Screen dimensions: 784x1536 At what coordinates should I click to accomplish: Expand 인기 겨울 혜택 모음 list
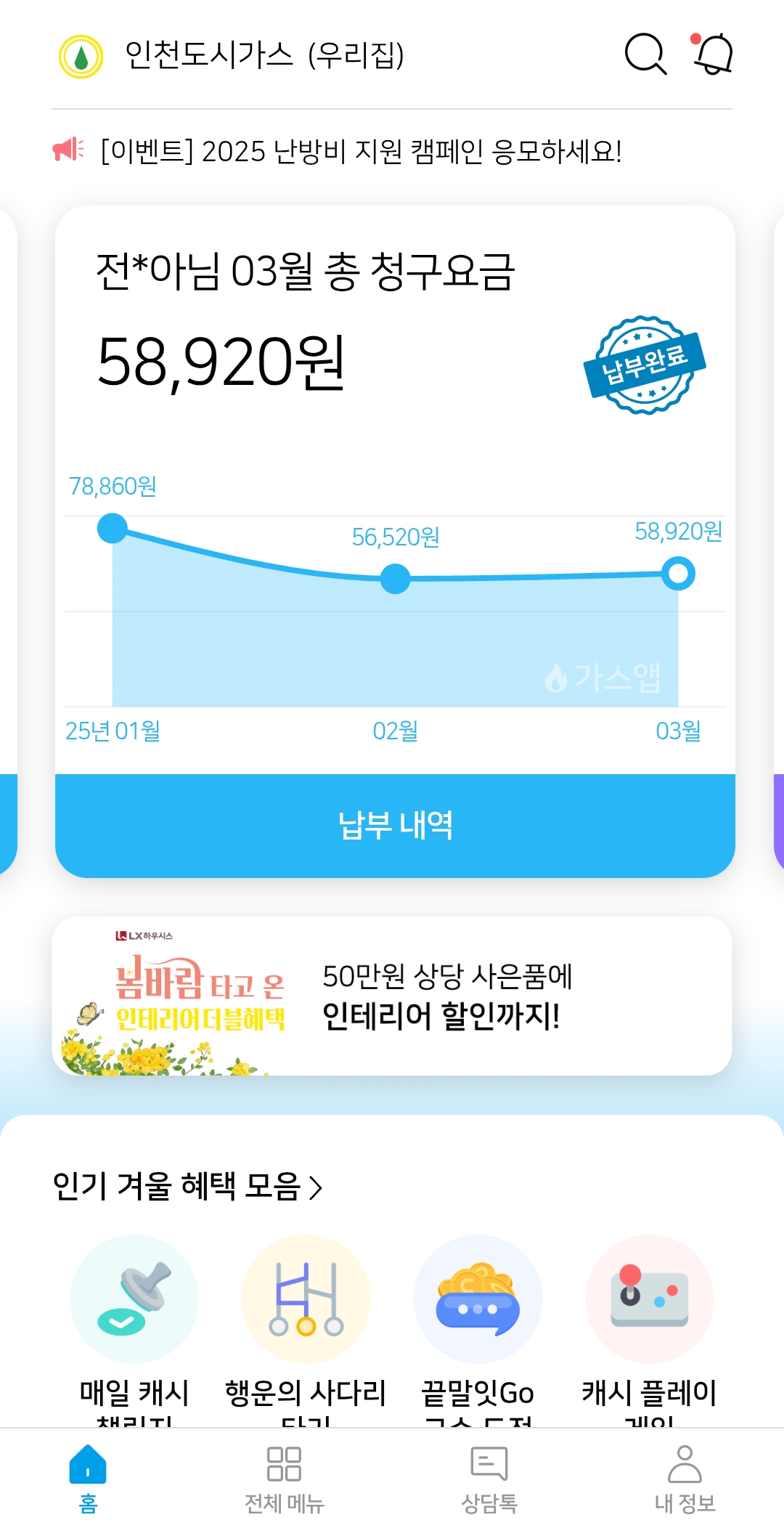(187, 1187)
